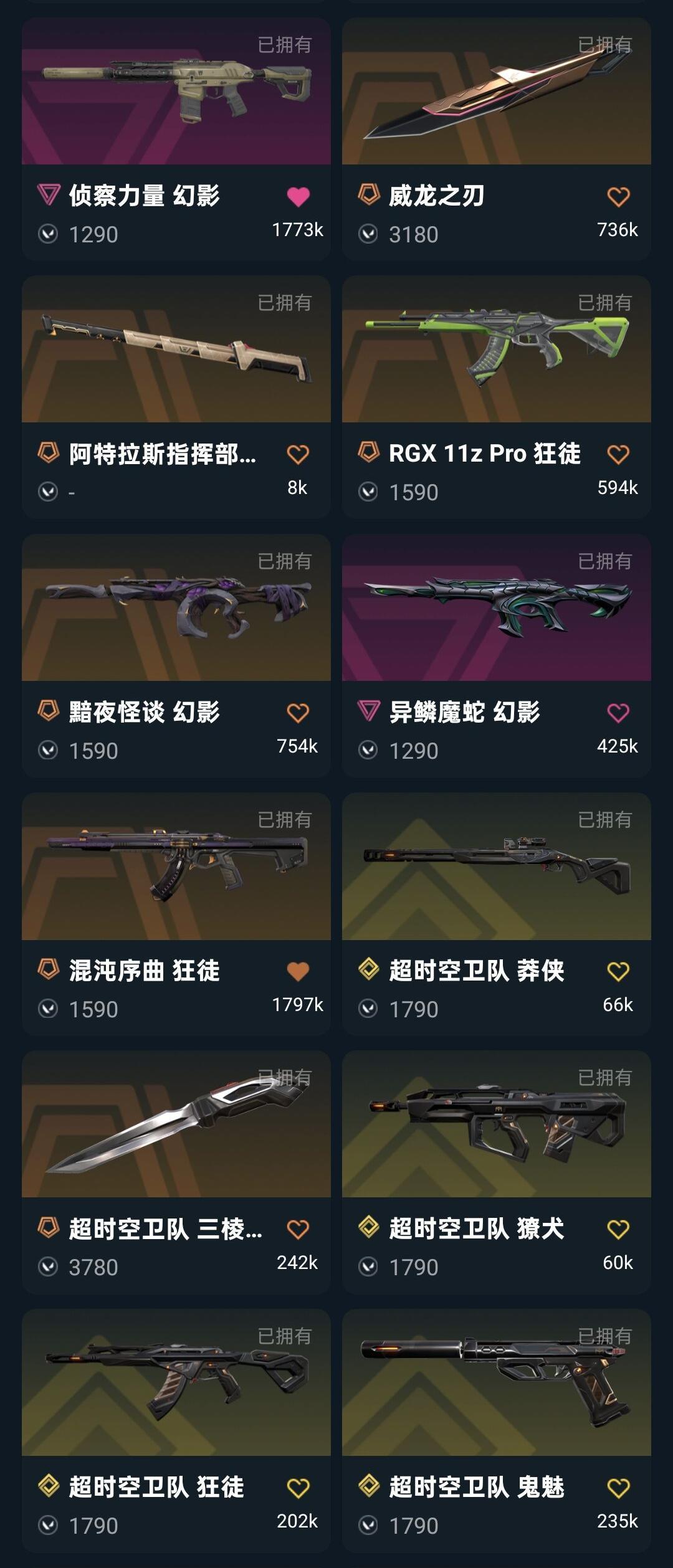673x1568 pixels.
Task: Like the 异鳞魔蛇 幻影 skin
Action: tap(618, 713)
